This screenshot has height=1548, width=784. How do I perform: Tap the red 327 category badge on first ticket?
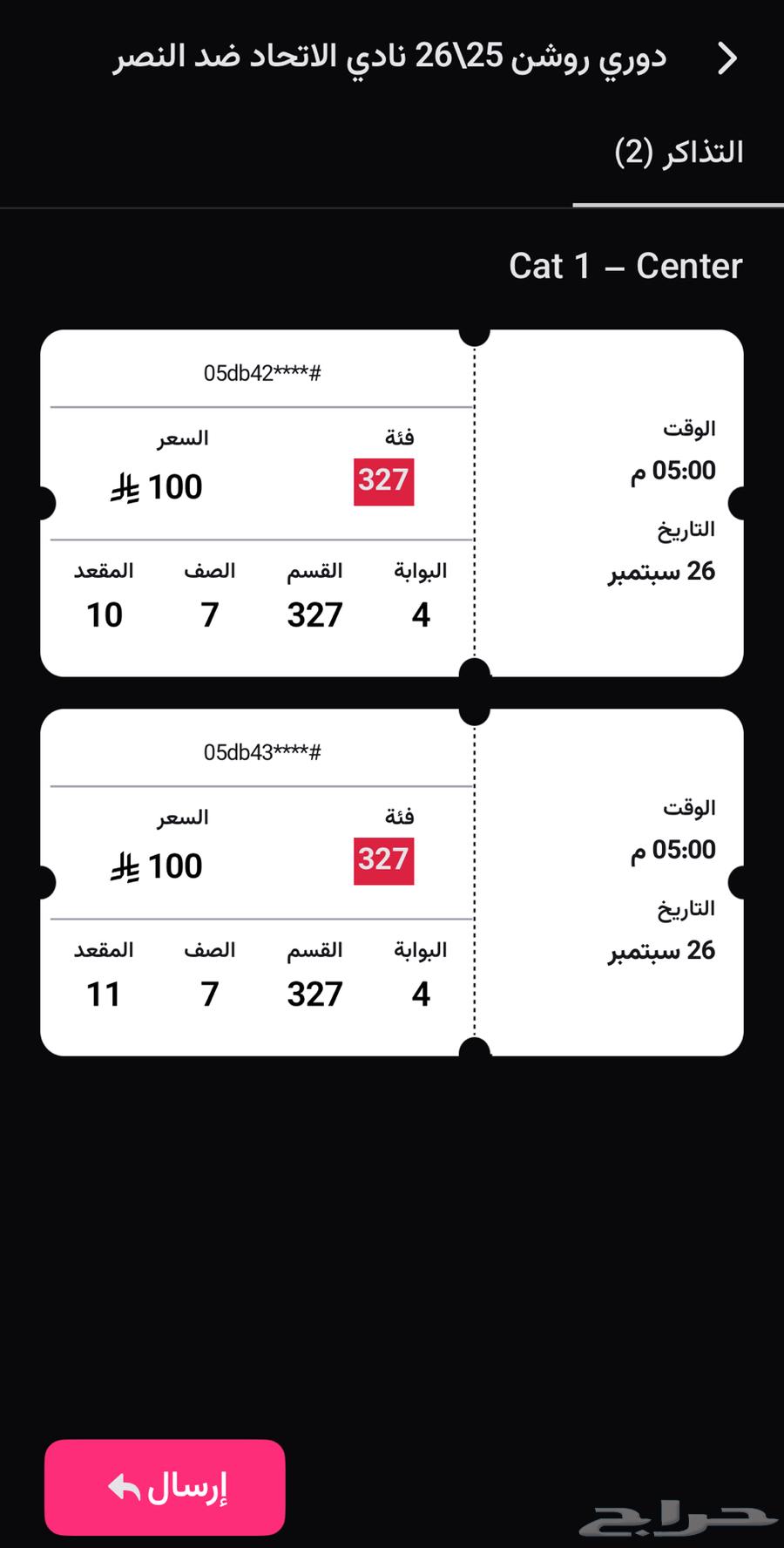383,480
